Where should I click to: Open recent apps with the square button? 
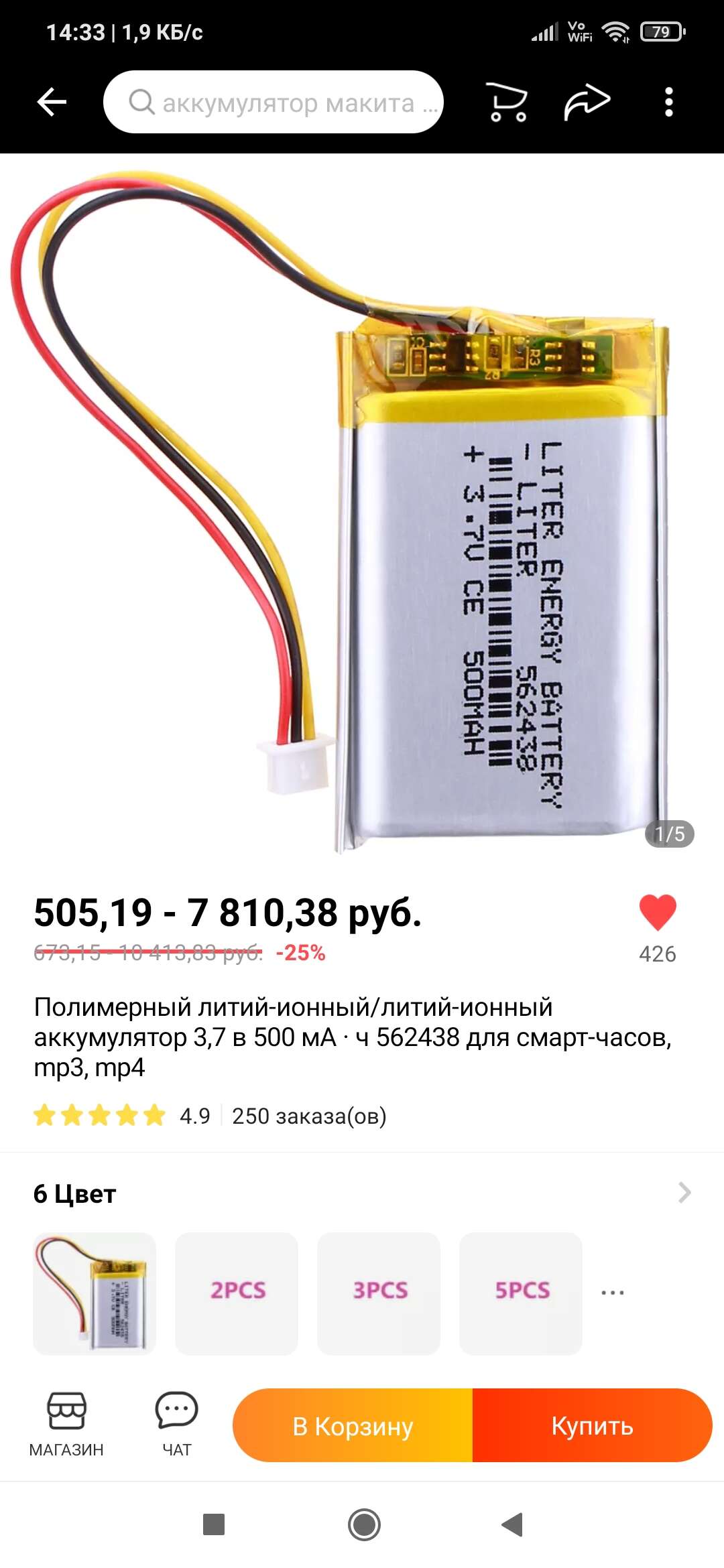(214, 1524)
